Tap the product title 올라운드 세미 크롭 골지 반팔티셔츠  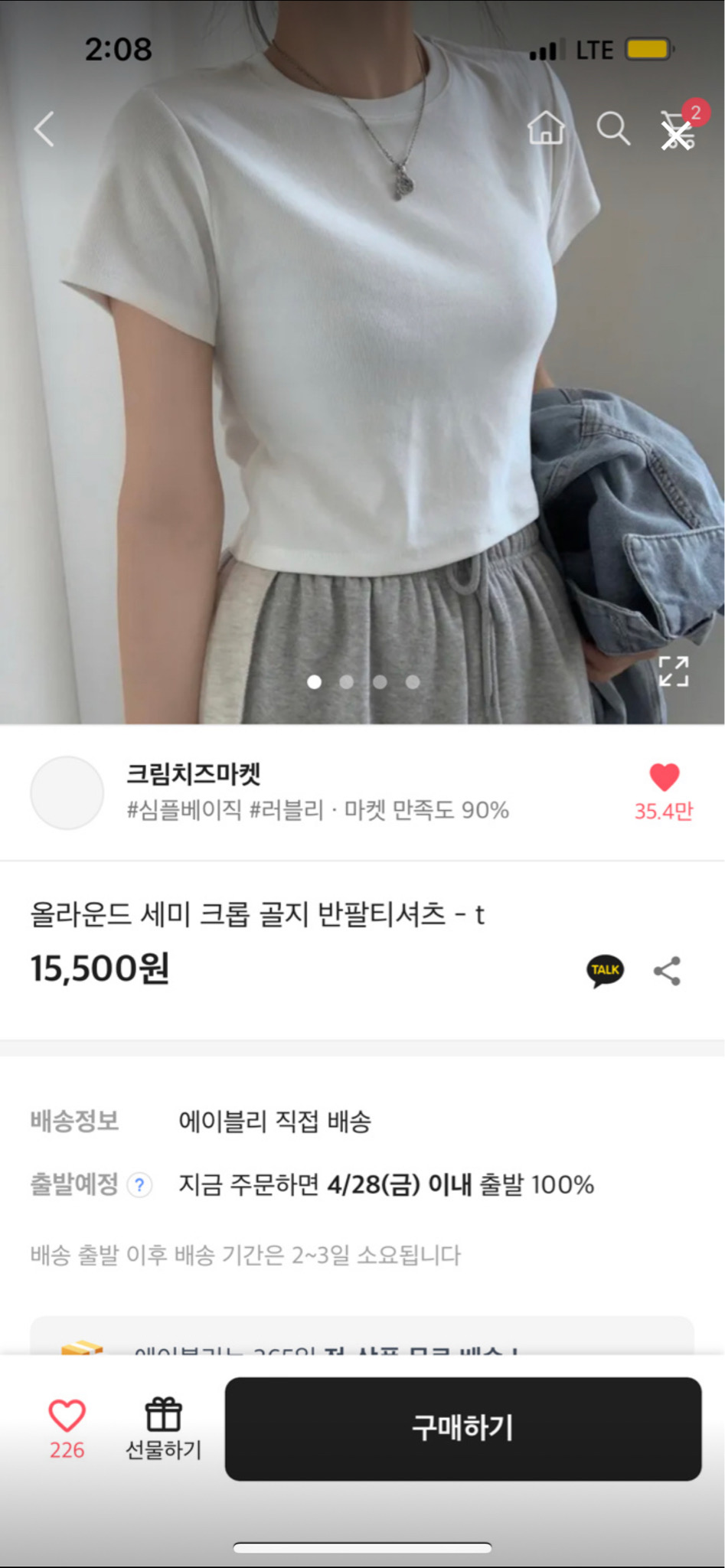tap(258, 913)
